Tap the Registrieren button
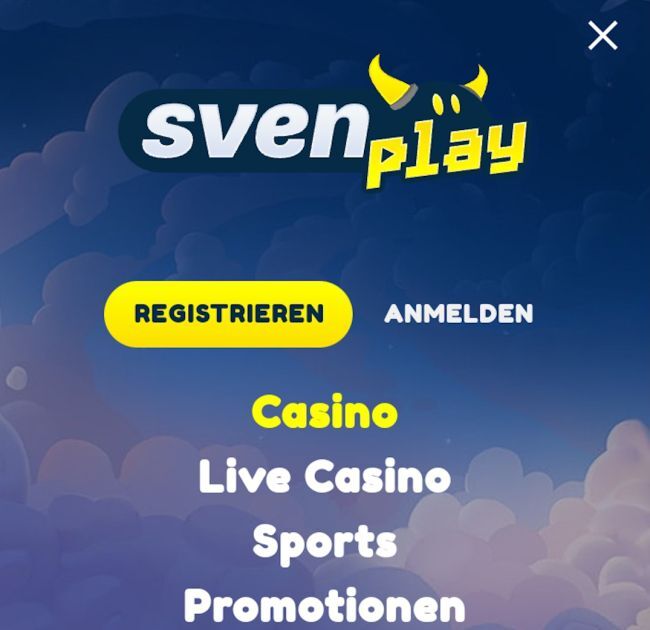 coord(229,314)
